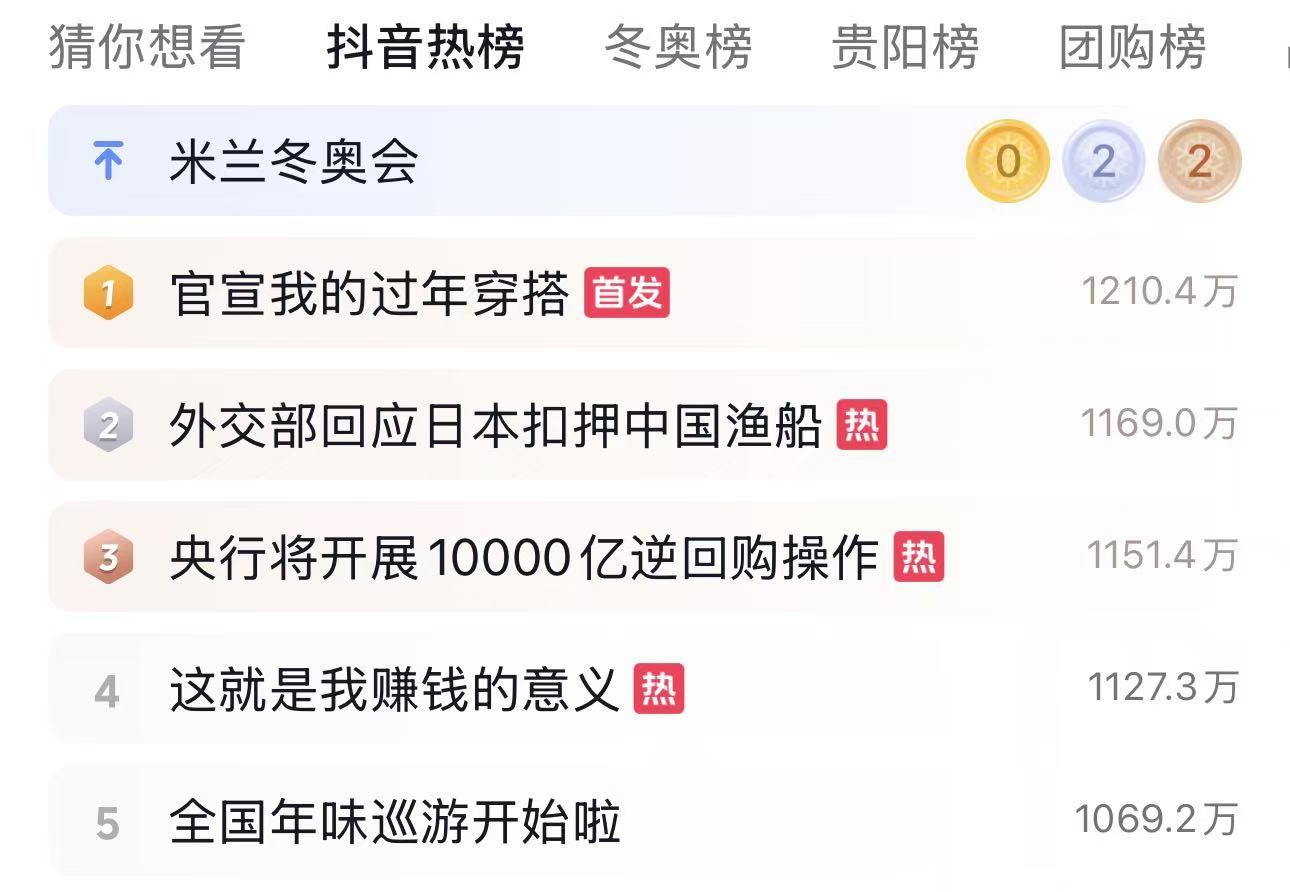The width and height of the screenshot is (1290, 892).
Task: Switch to the 贵阳榜 tab
Action: [x=905, y=47]
